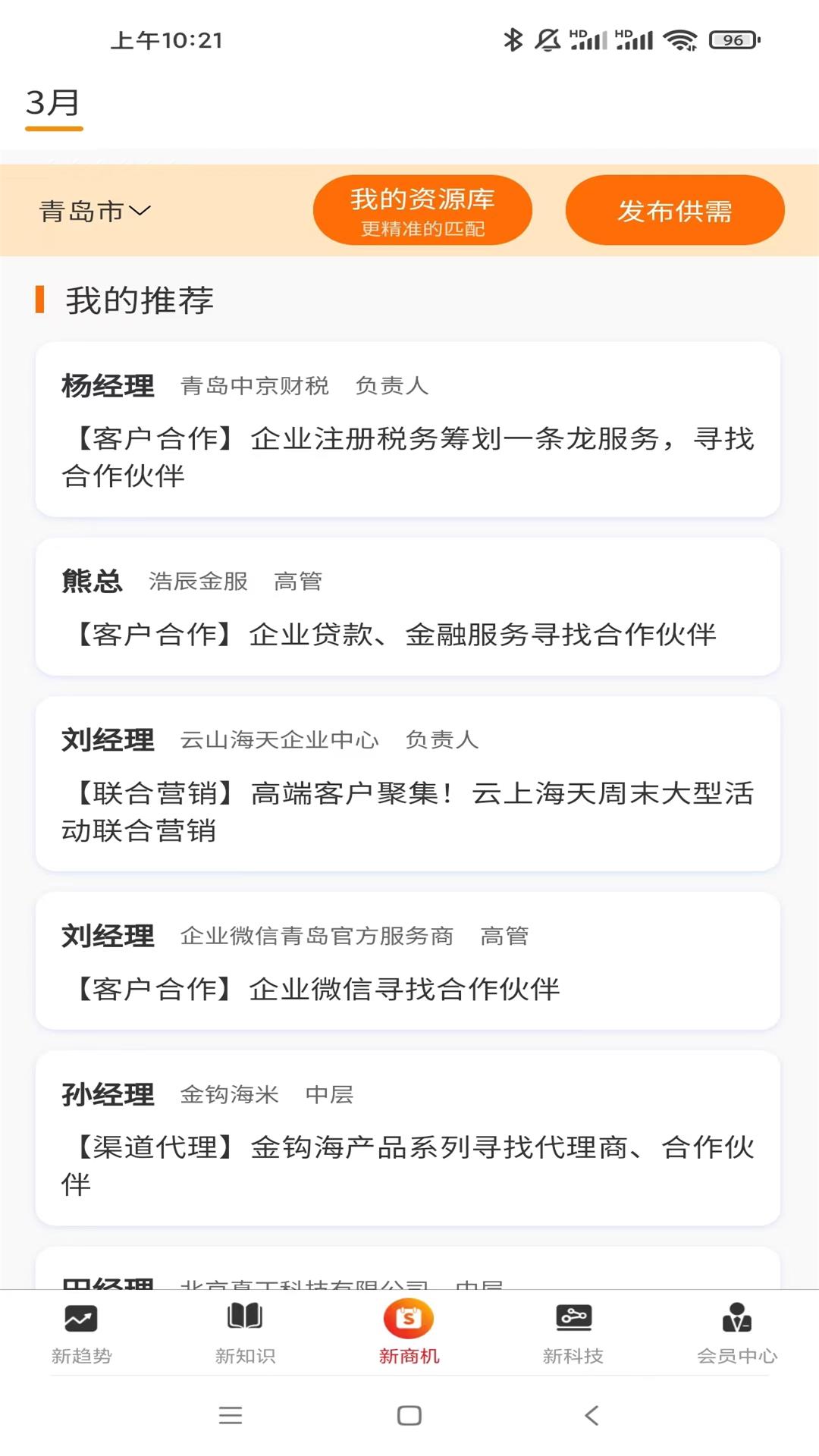Switch to the 新科技 tab

pos(573,1333)
